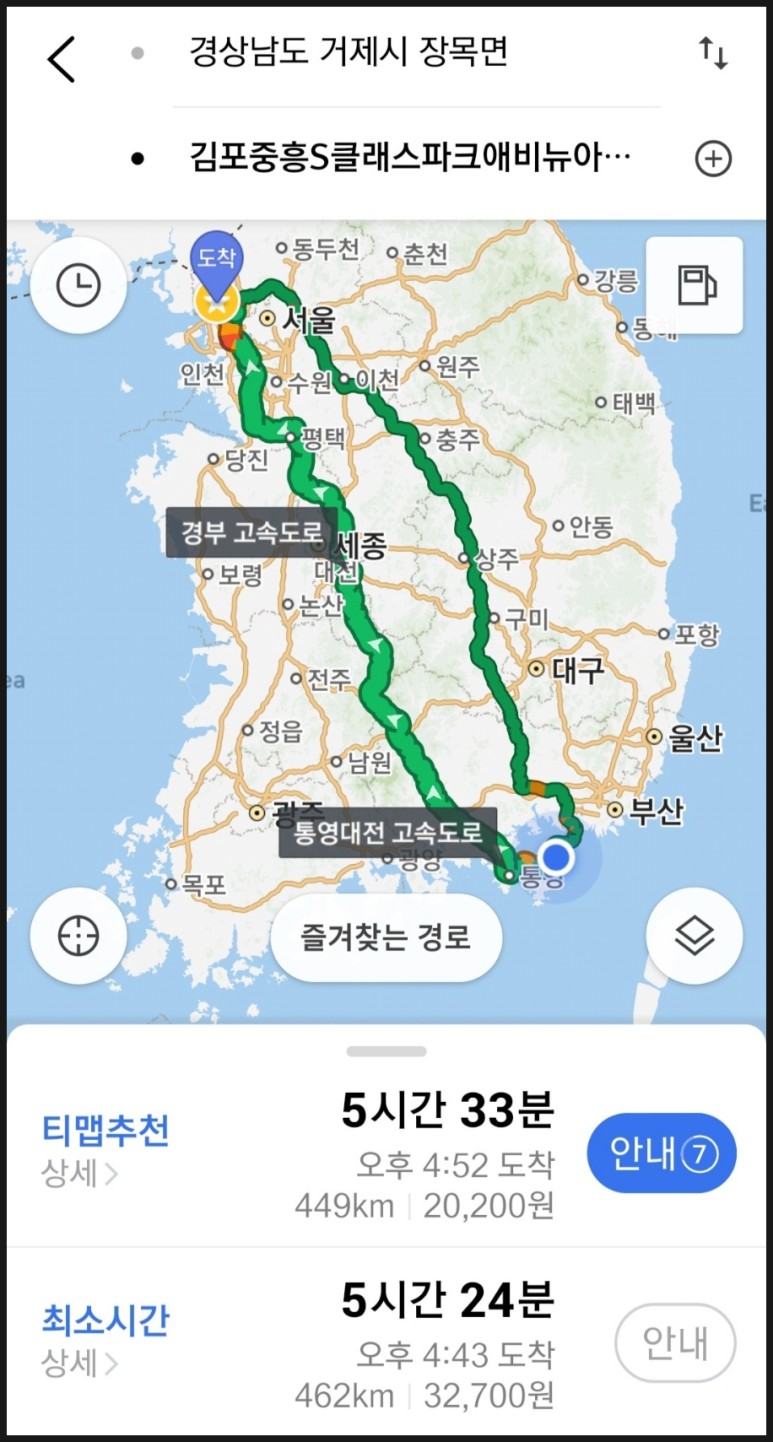Image resolution: width=773 pixels, height=1442 pixels.
Task: Tap the handle of the route sheet
Action: [x=386, y=1051]
